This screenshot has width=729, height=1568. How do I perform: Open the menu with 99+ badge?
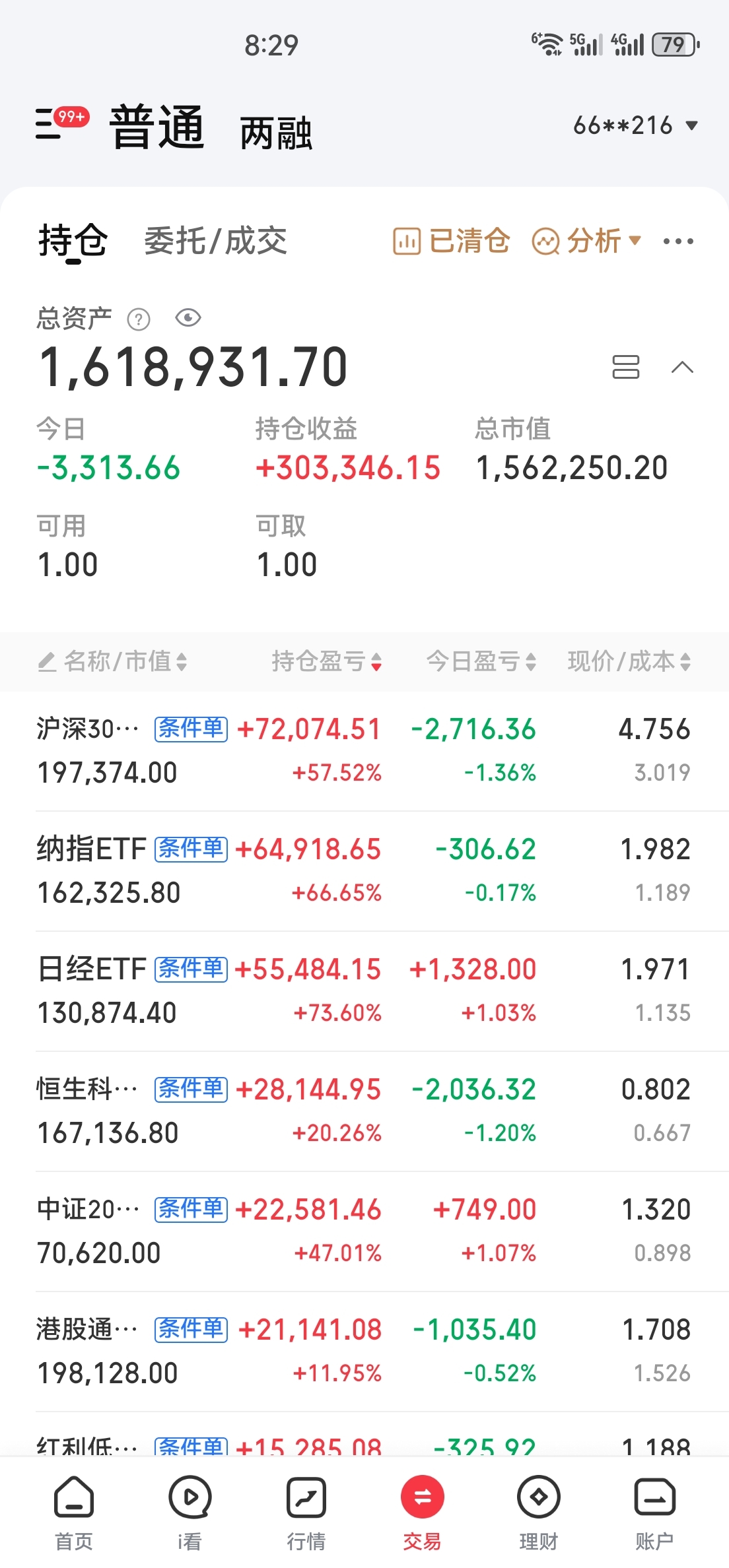pos(61,123)
